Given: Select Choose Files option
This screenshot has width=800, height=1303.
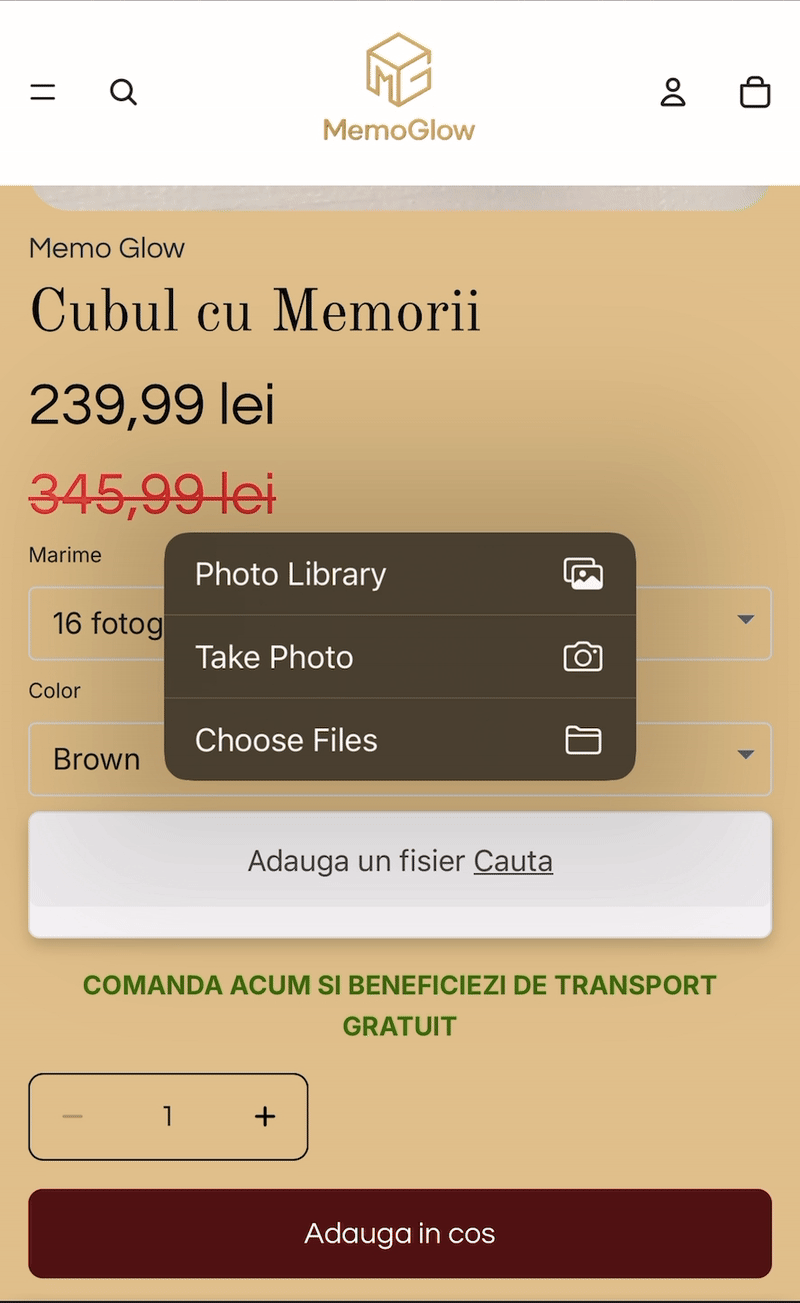Looking at the screenshot, I should click(x=399, y=740).
